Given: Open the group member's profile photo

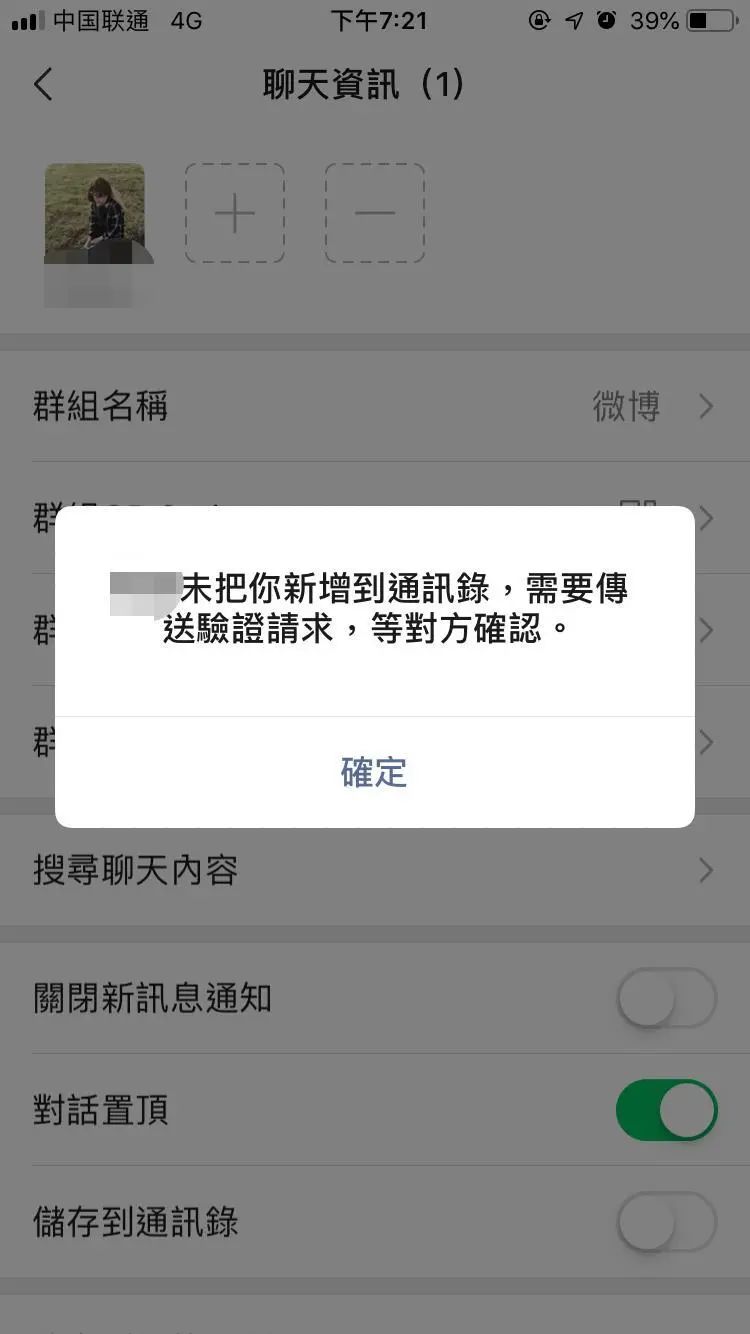Looking at the screenshot, I should point(95,213).
